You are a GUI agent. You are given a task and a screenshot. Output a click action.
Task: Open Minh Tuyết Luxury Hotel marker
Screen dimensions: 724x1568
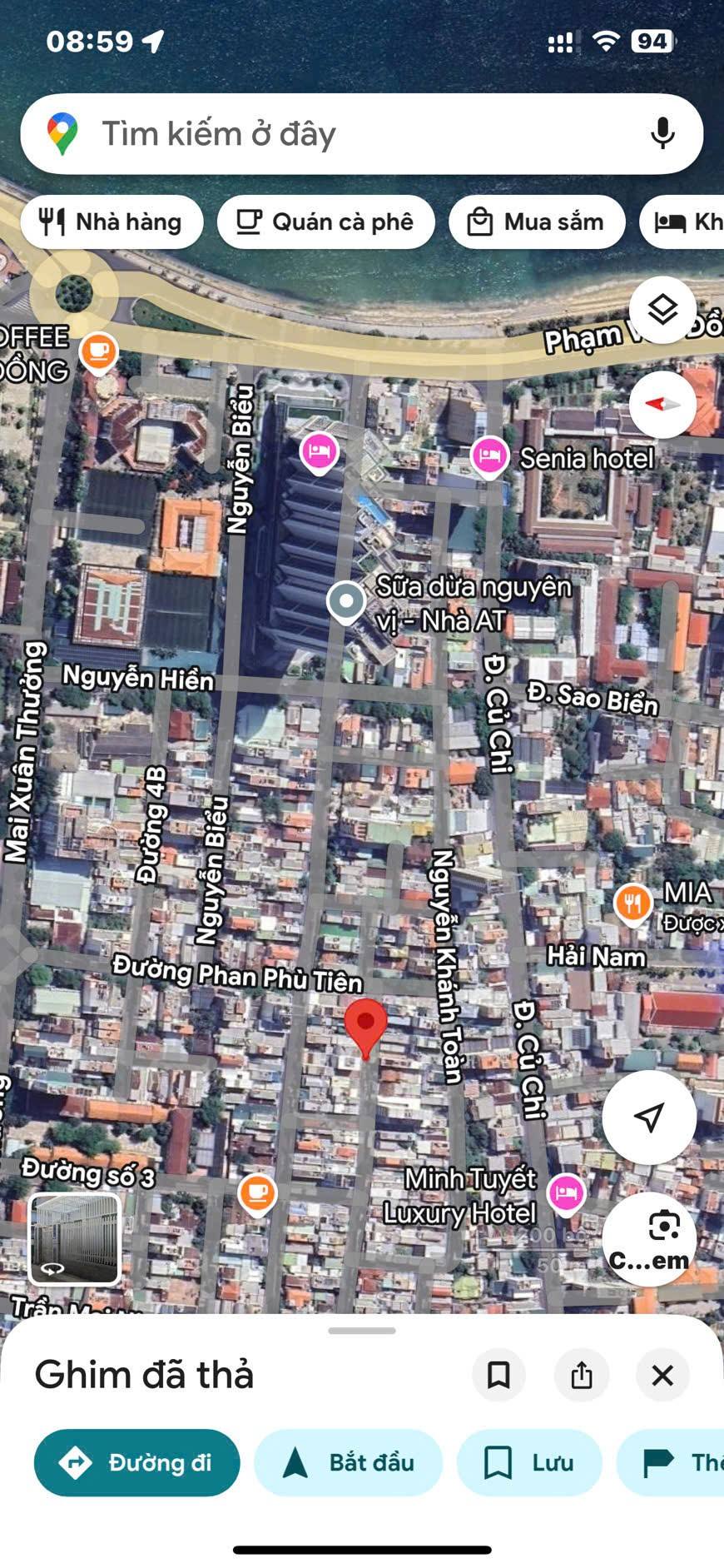coord(566,1191)
